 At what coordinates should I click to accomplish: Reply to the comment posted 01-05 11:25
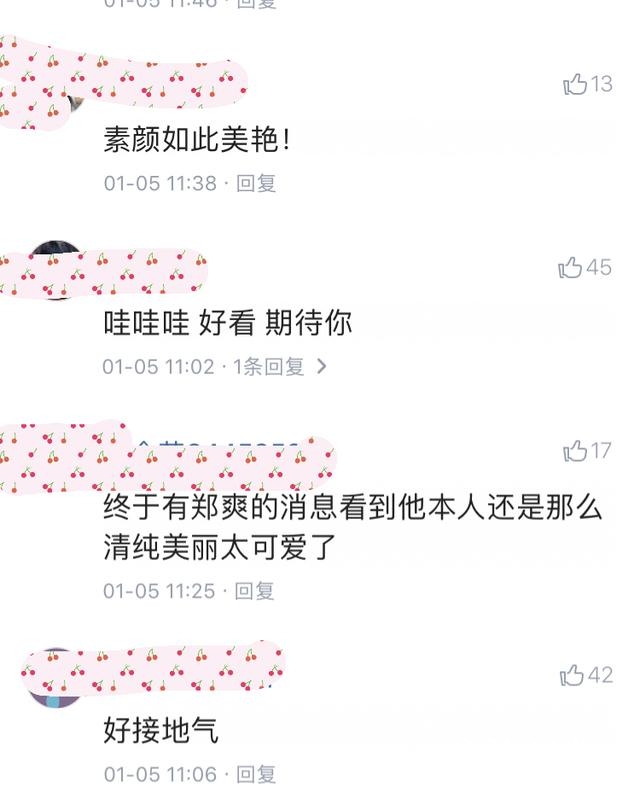coord(255,590)
